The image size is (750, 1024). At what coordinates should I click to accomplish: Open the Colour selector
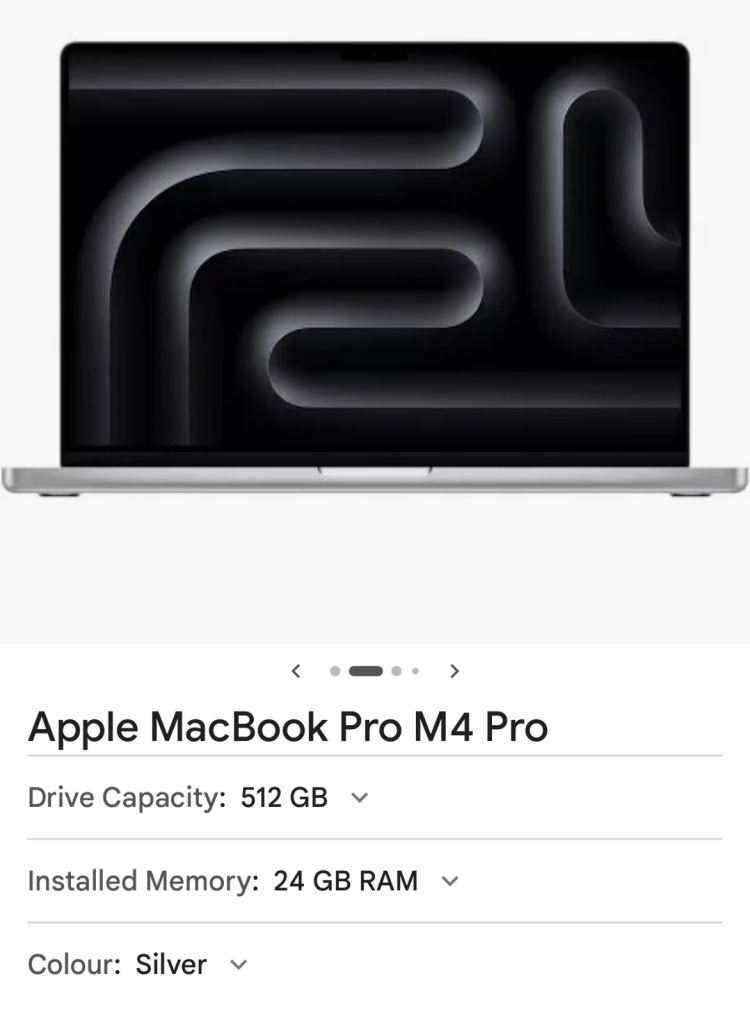[238, 965]
